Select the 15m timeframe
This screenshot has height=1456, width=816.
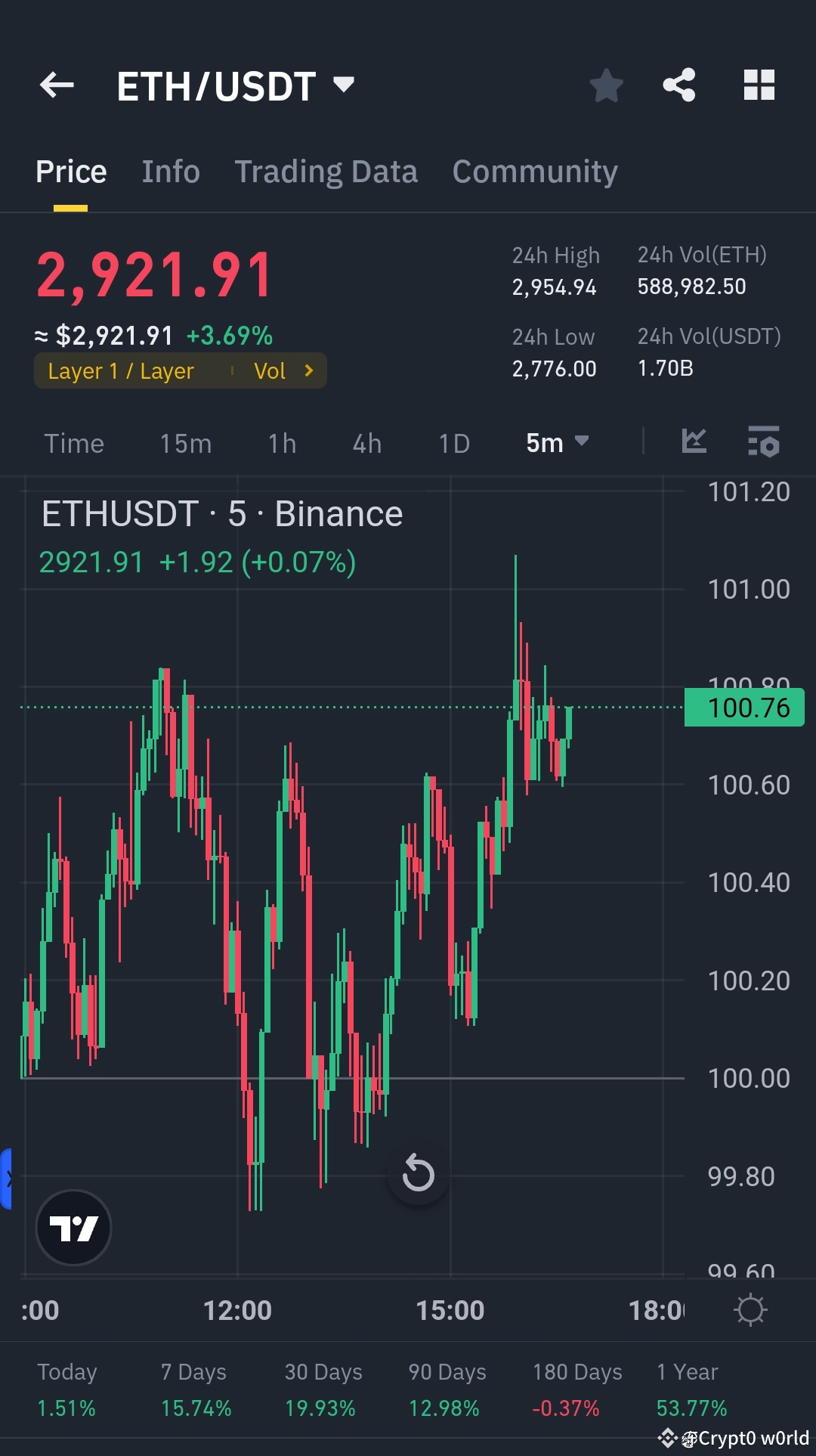coord(185,444)
